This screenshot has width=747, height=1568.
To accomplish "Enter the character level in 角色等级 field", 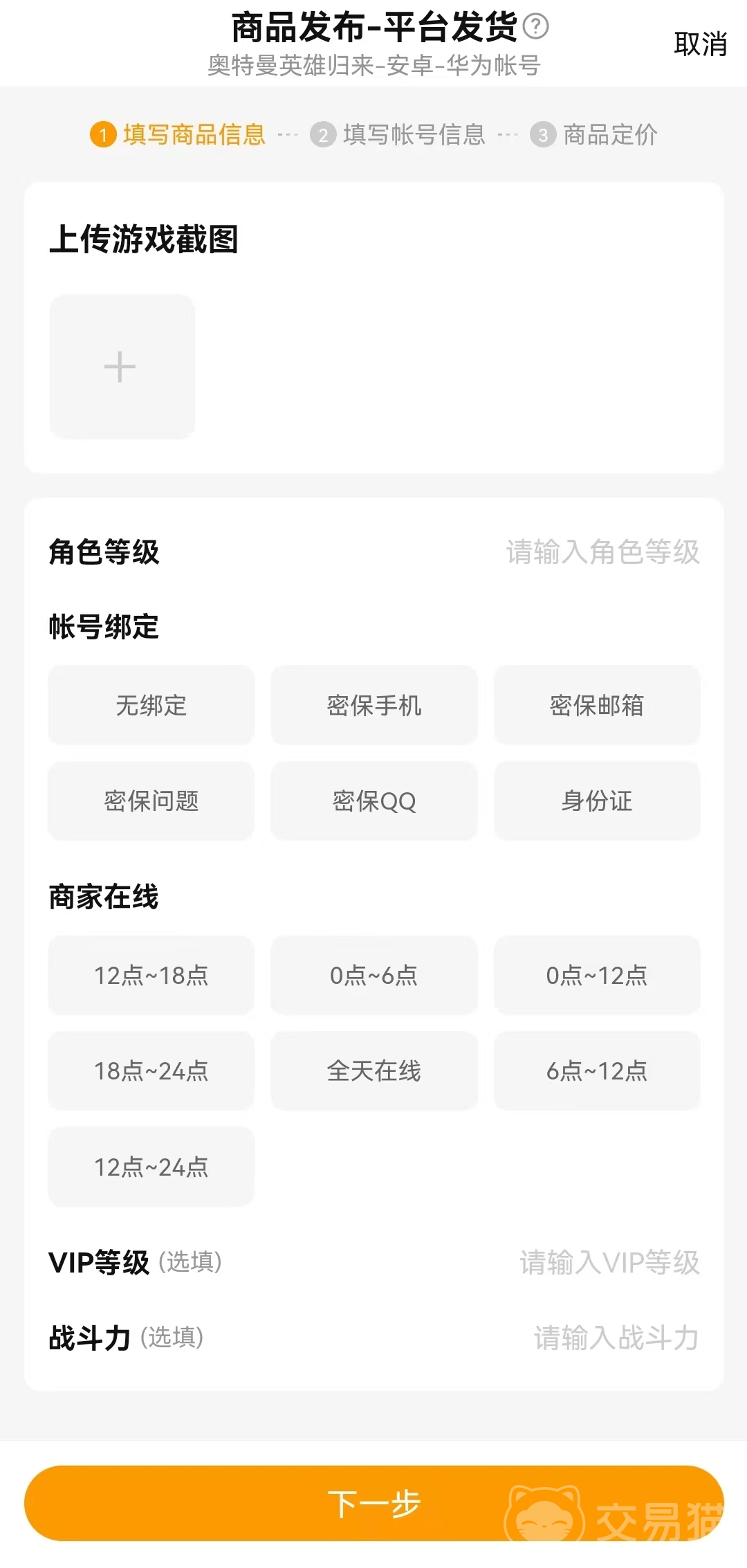I will pos(602,552).
